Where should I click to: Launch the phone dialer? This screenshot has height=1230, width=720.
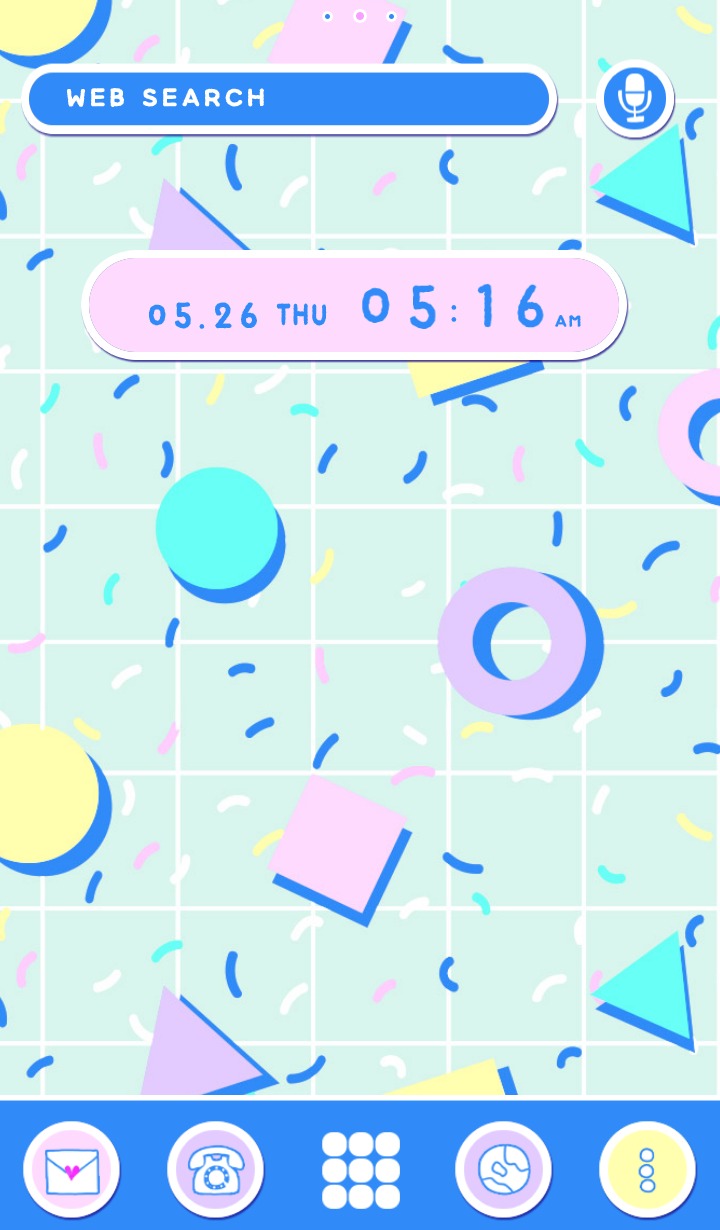[216, 1169]
